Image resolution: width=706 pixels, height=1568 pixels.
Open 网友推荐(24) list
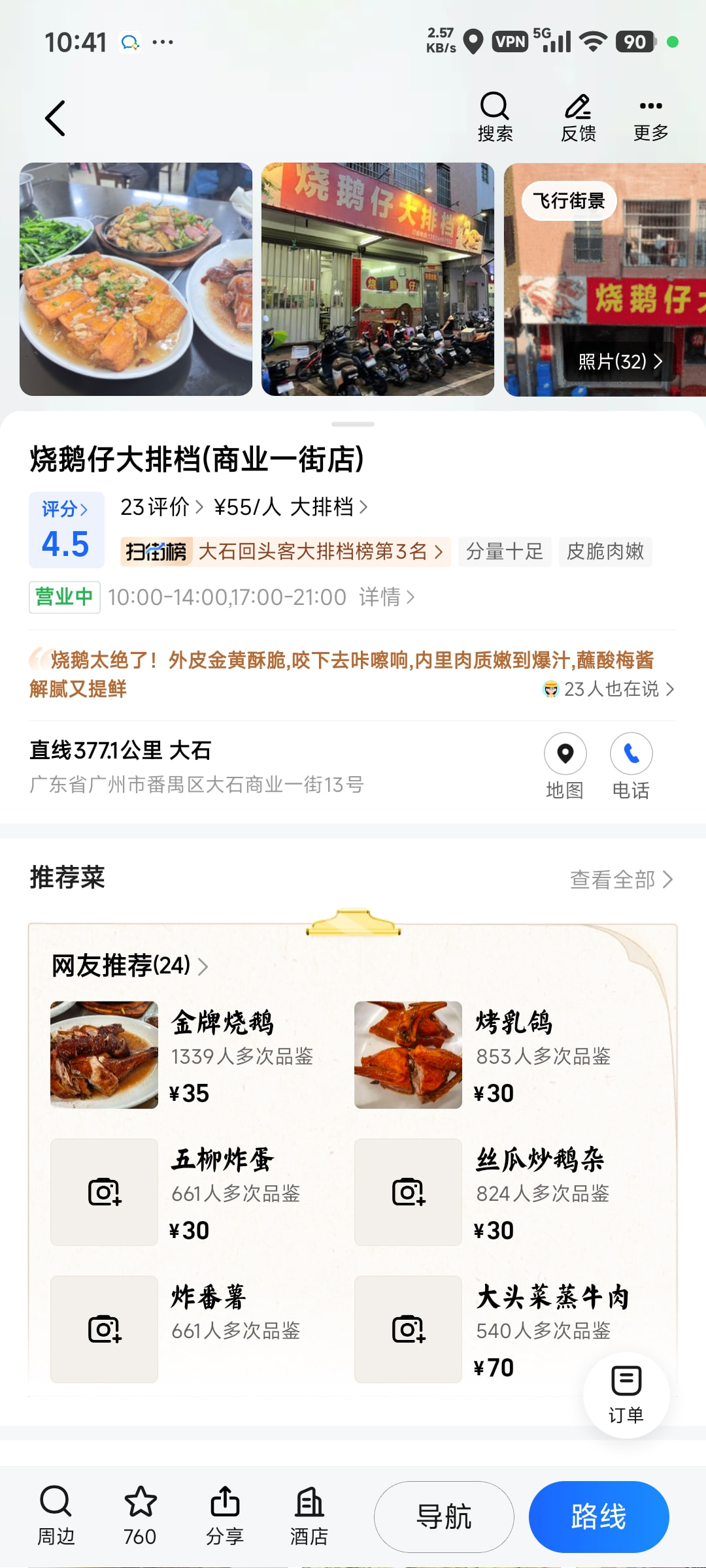(130, 966)
